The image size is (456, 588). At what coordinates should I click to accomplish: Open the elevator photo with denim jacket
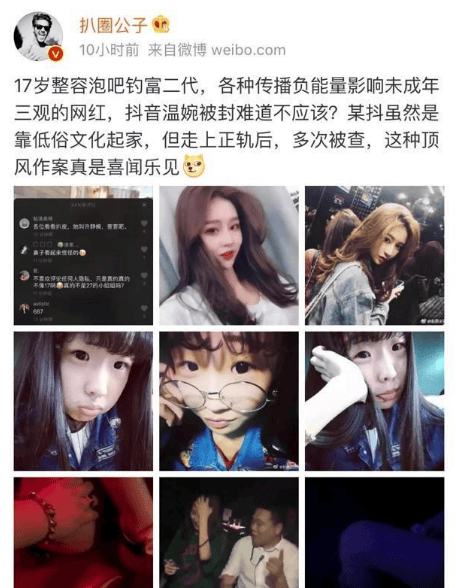coord(375,255)
